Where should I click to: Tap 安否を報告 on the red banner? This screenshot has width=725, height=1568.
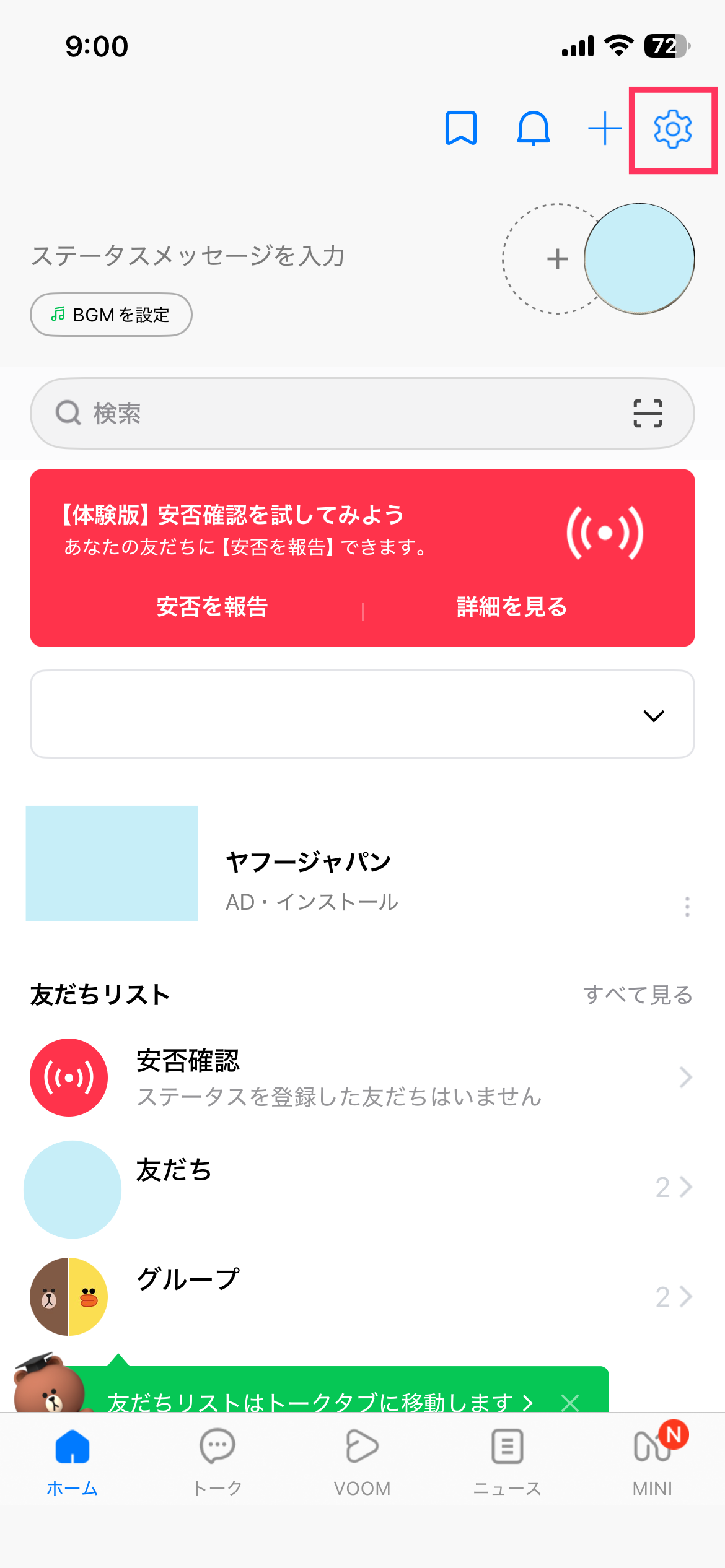[212, 607]
